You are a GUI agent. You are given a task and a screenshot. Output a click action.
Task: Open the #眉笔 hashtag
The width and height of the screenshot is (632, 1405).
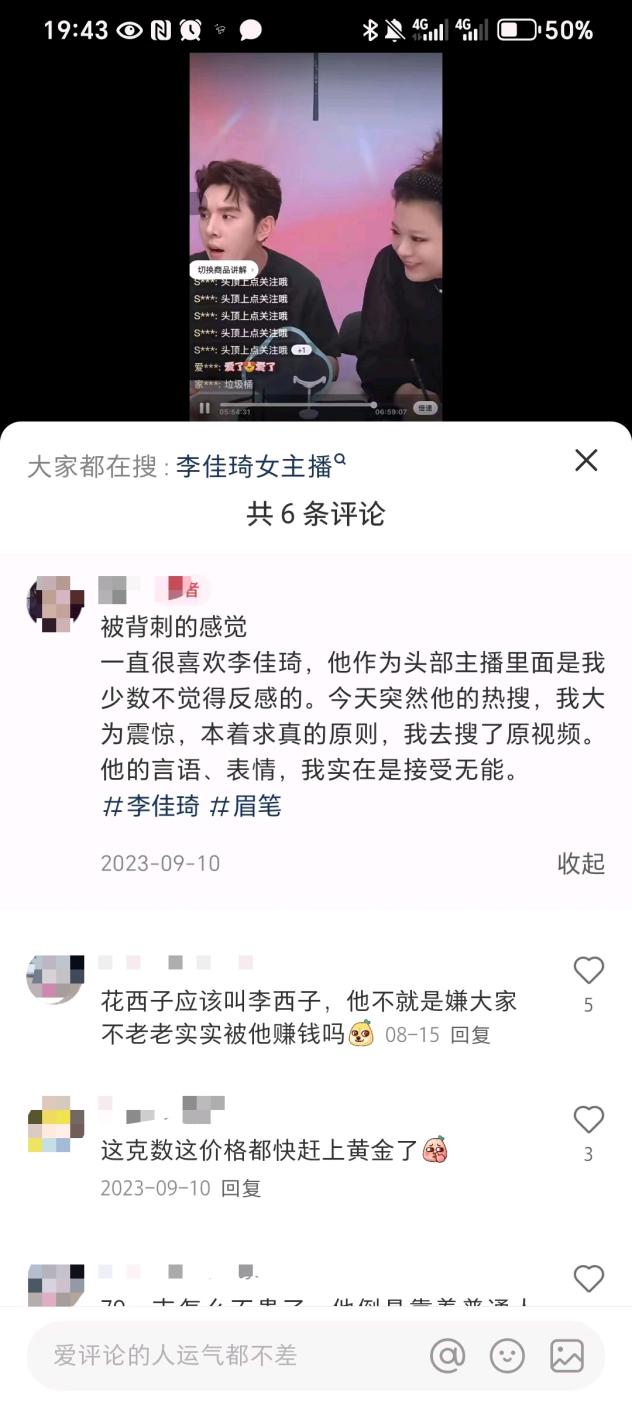245,806
